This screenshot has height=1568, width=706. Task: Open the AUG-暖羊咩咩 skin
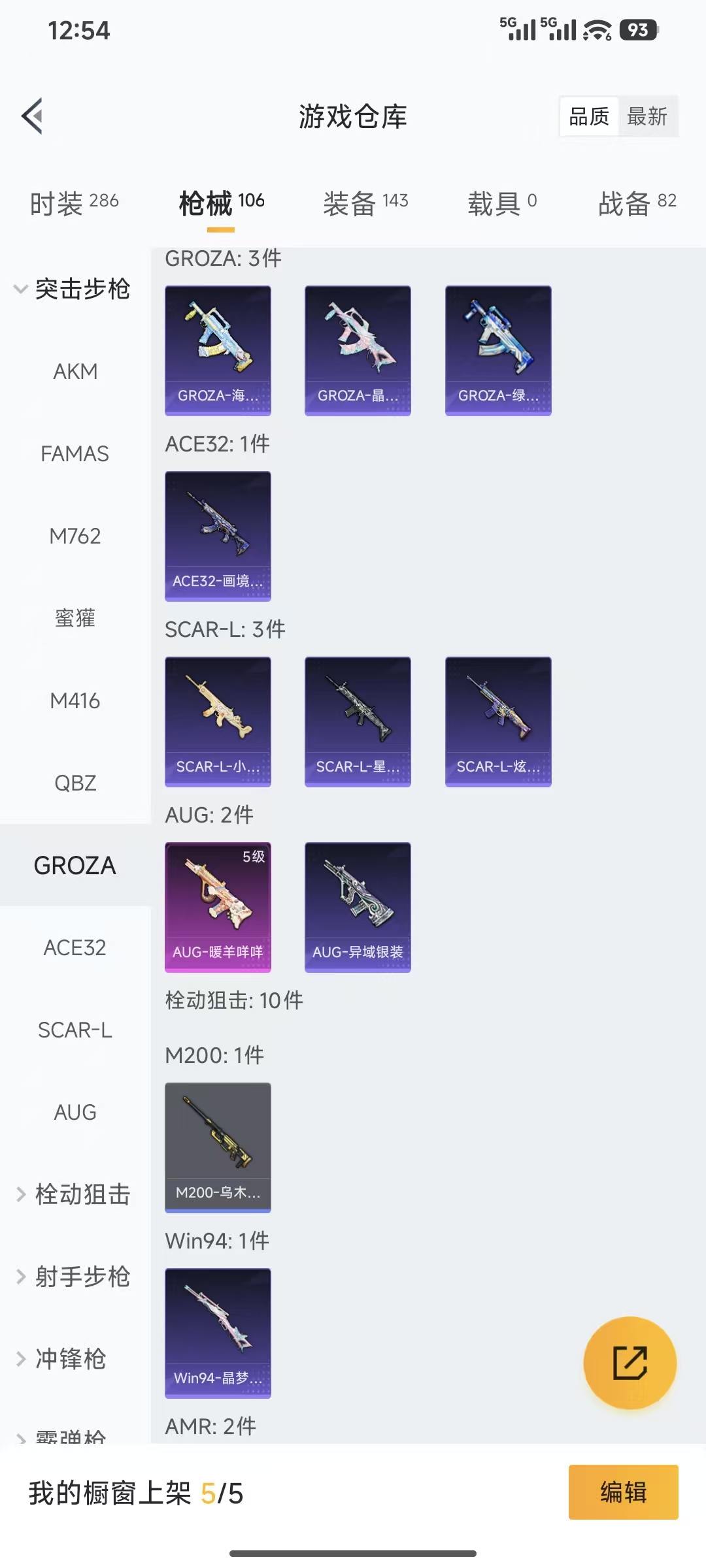tap(218, 907)
